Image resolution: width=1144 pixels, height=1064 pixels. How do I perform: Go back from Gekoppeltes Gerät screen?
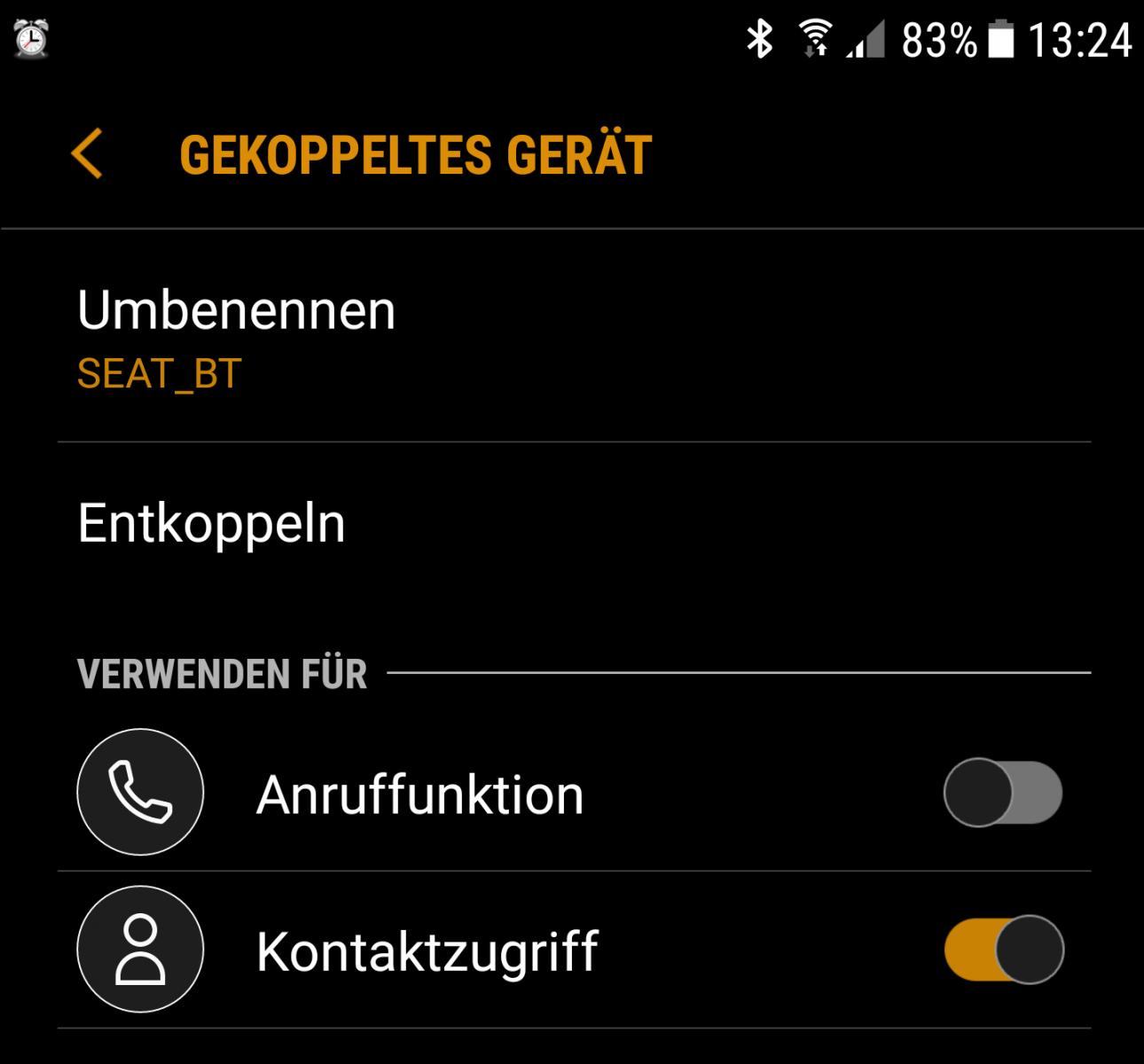tap(88, 154)
